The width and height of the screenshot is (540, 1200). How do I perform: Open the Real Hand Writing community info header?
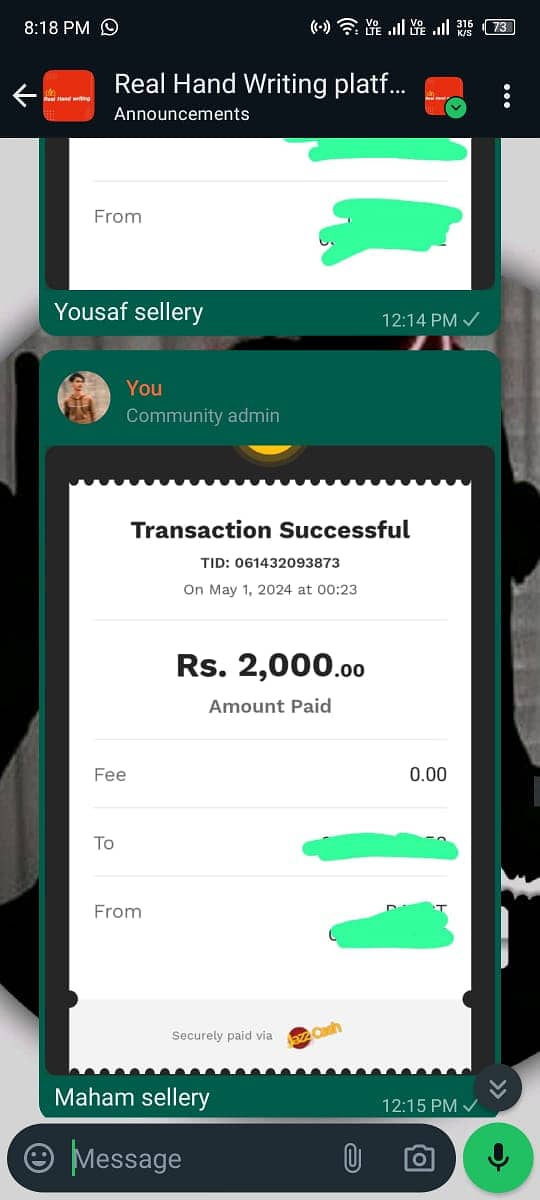point(260,96)
